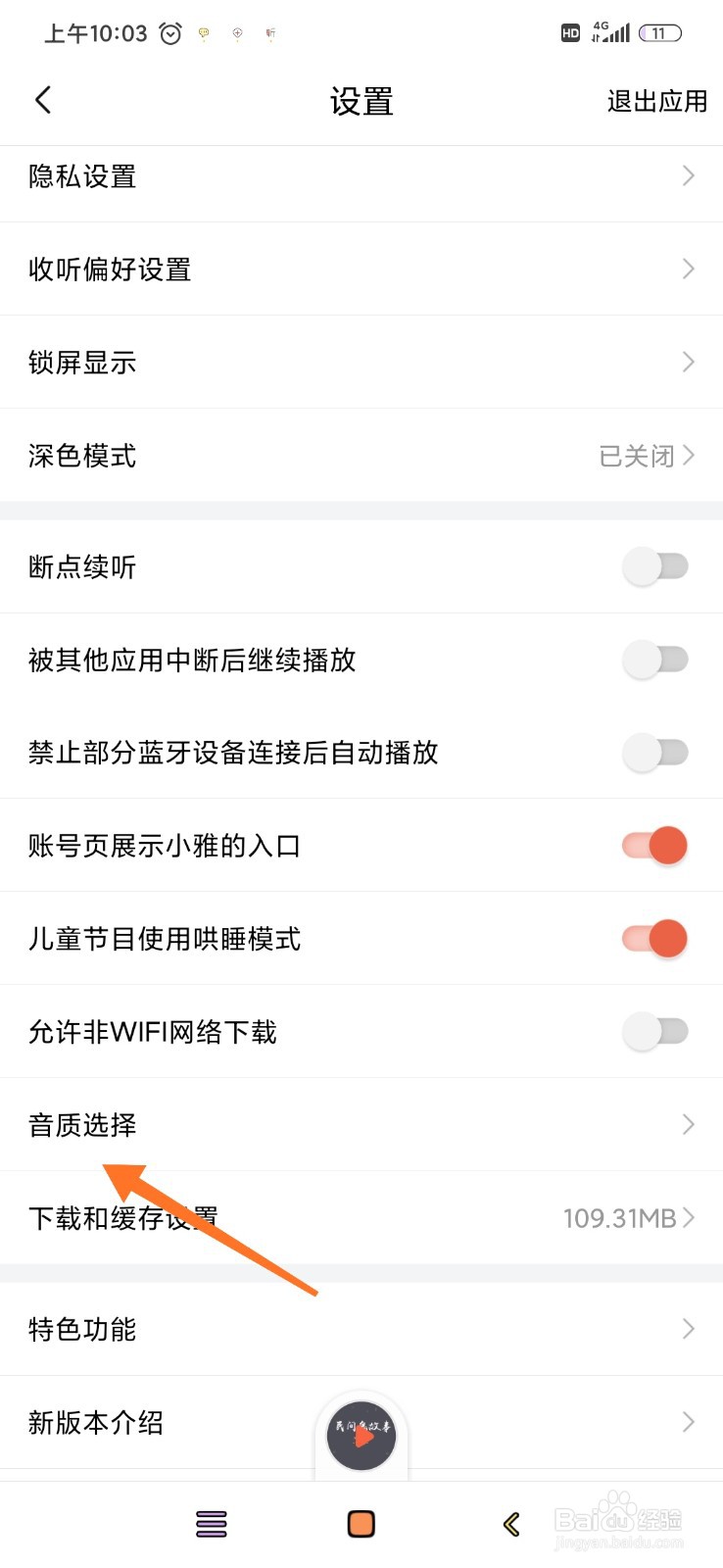Tap the alarm clock icon in status bar
The height and width of the screenshot is (1568, 723).
pyautogui.click(x=169, y=32)
